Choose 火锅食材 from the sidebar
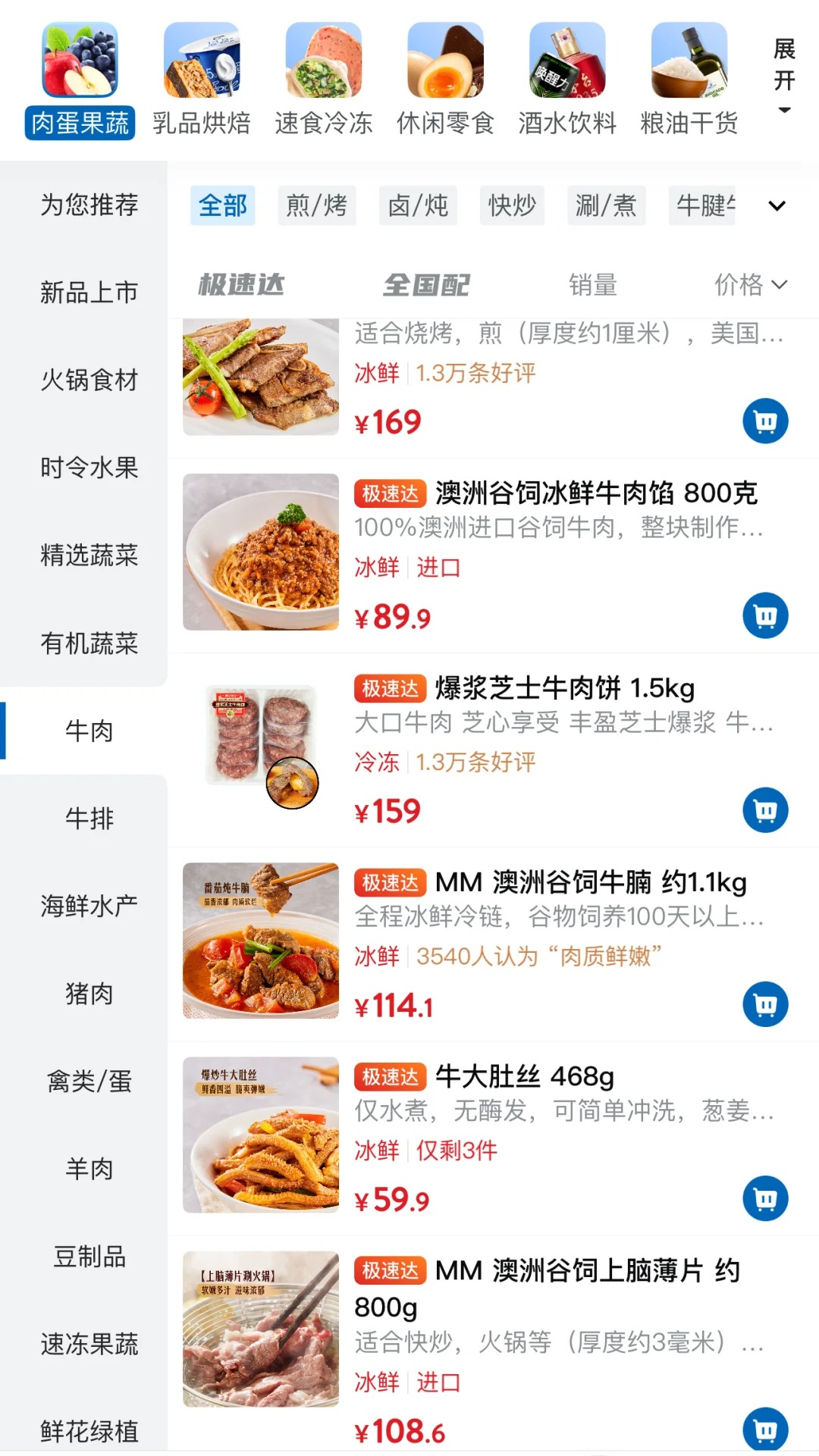Image resolution: width=819 pixels, height=1456 pixels. (x=89, y=380)
